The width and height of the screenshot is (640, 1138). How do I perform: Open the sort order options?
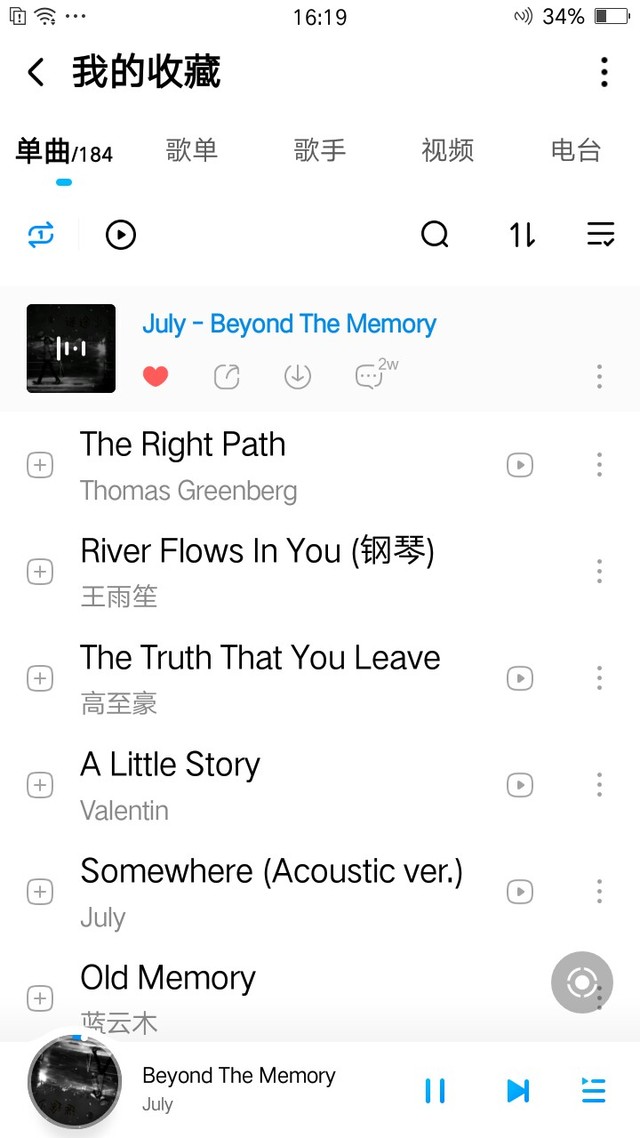point(522,235)
